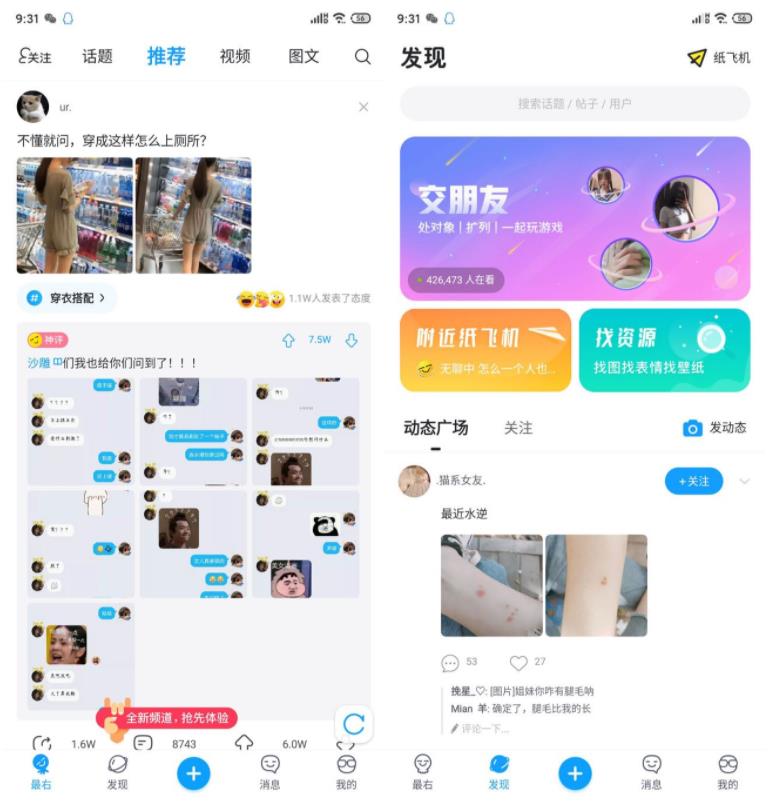
Task: Switch to the 视频 tab
Action: (x=235, y=57)
